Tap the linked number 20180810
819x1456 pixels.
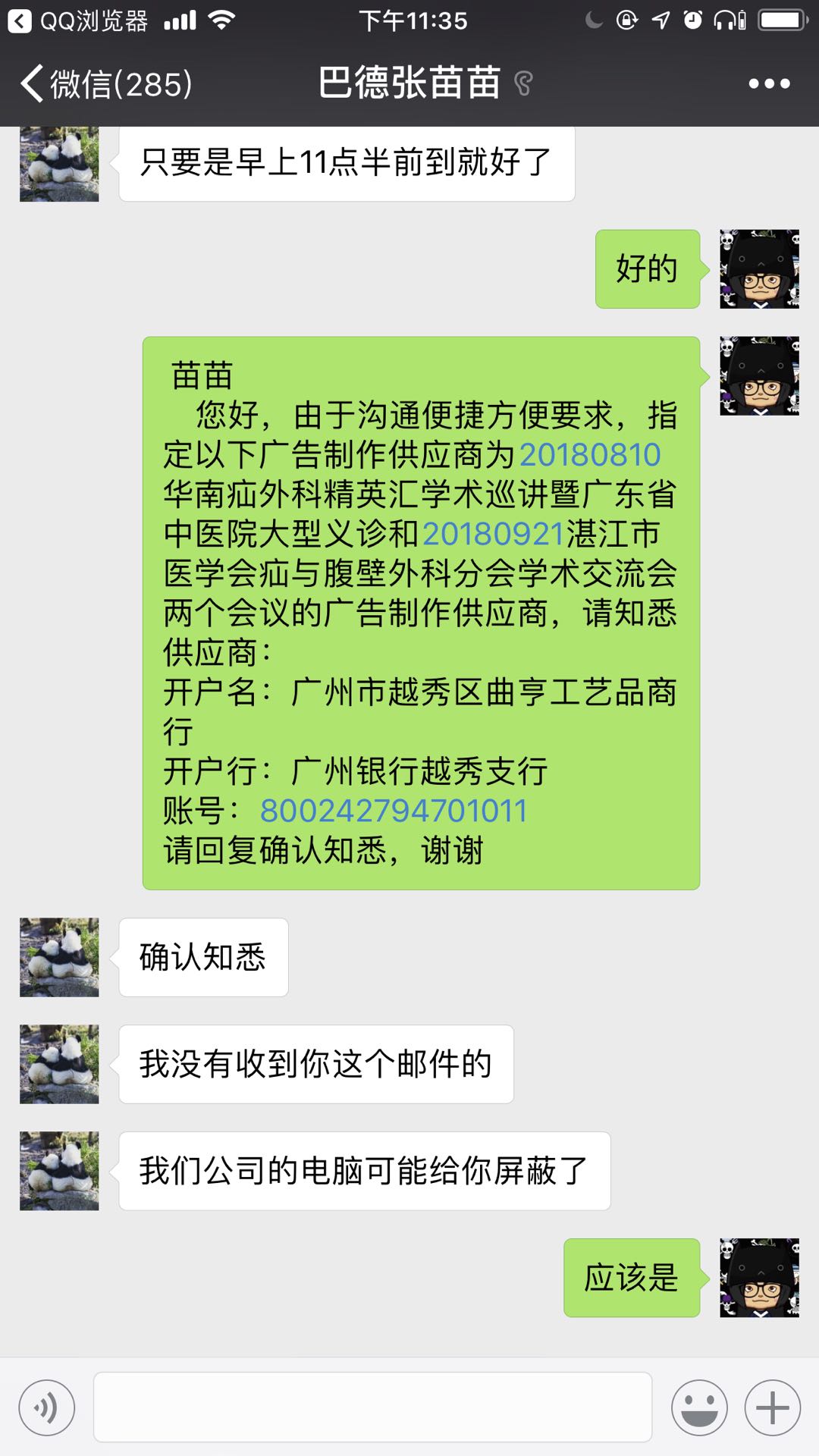(590, 455)
